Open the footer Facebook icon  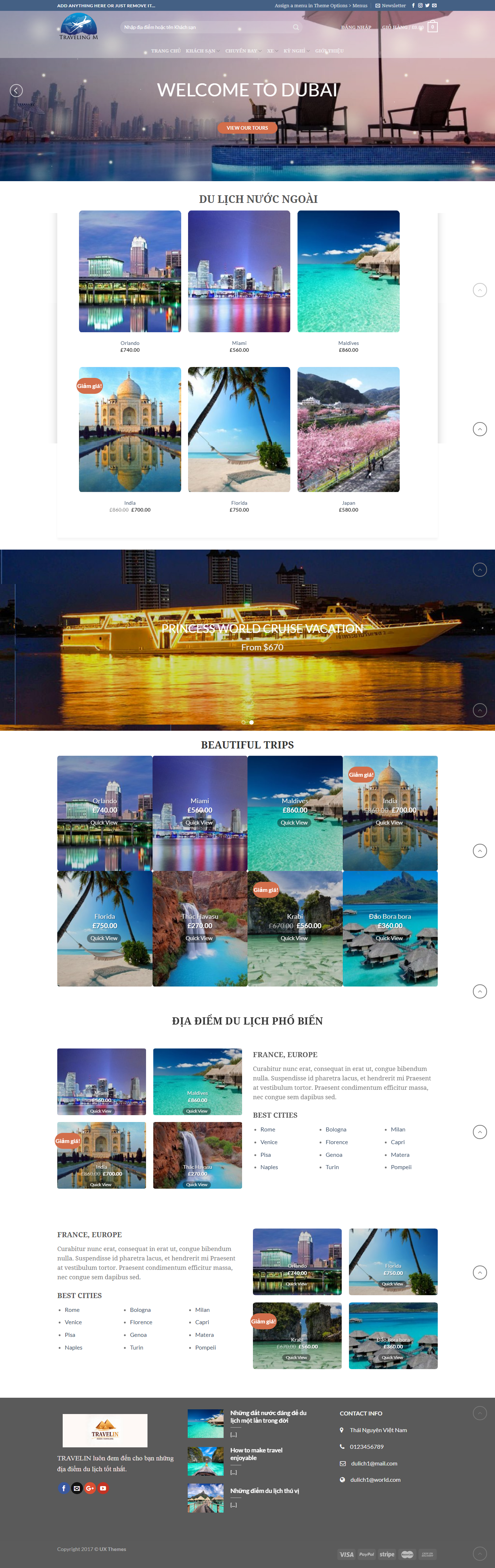(x=63, y=1488)
